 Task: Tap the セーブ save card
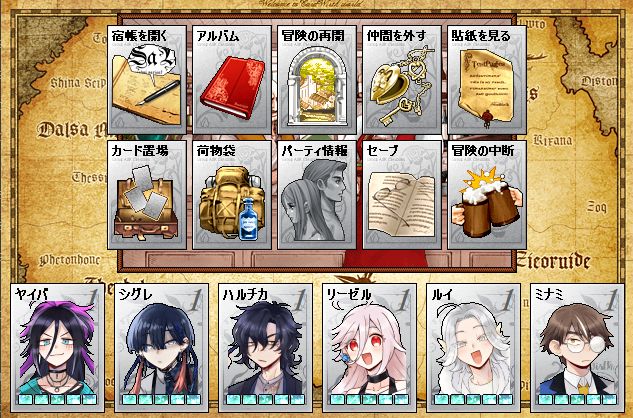pyautogui.click(x=402, y=195)
